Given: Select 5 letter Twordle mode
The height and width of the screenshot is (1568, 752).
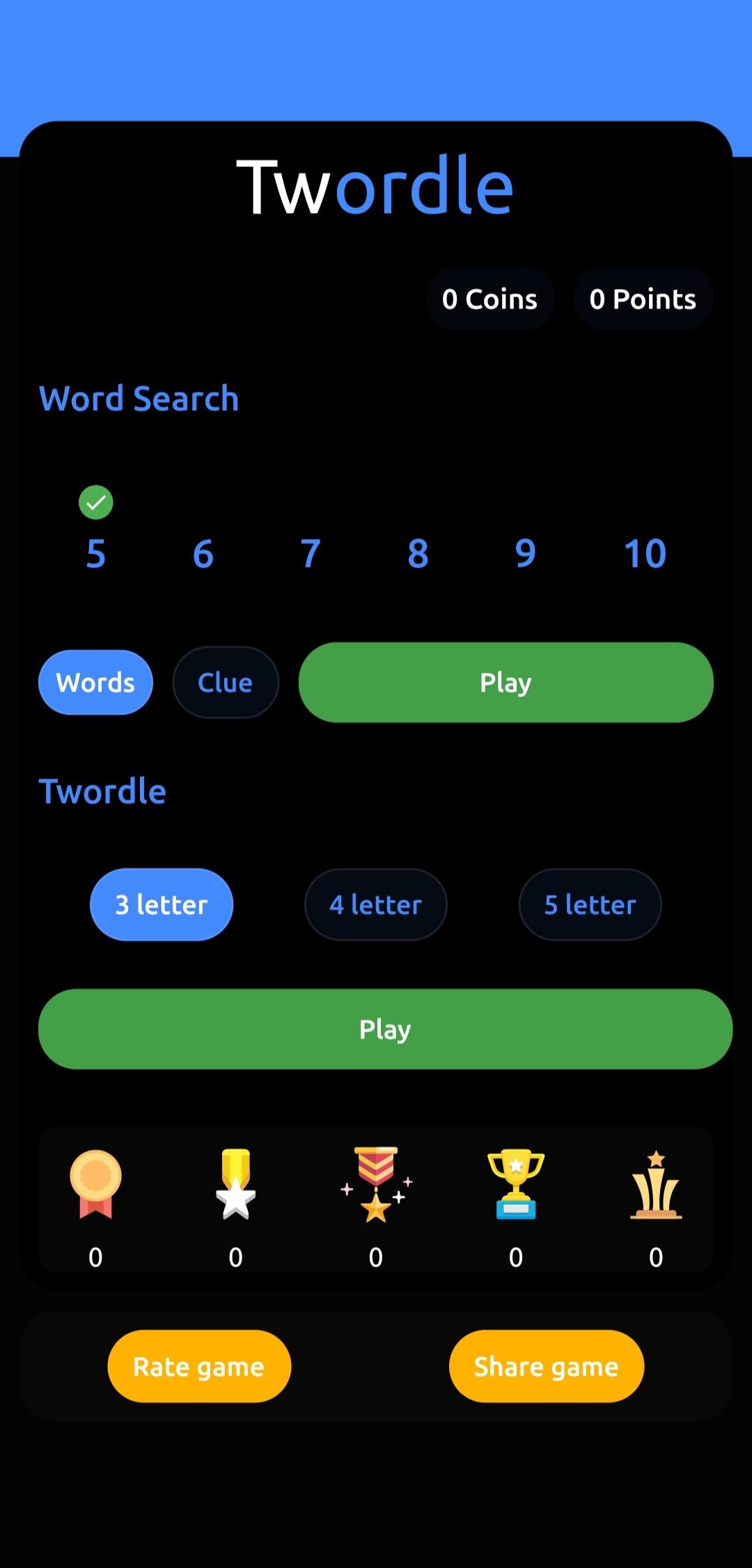Looking at the screenshot, I should [590, 904].
